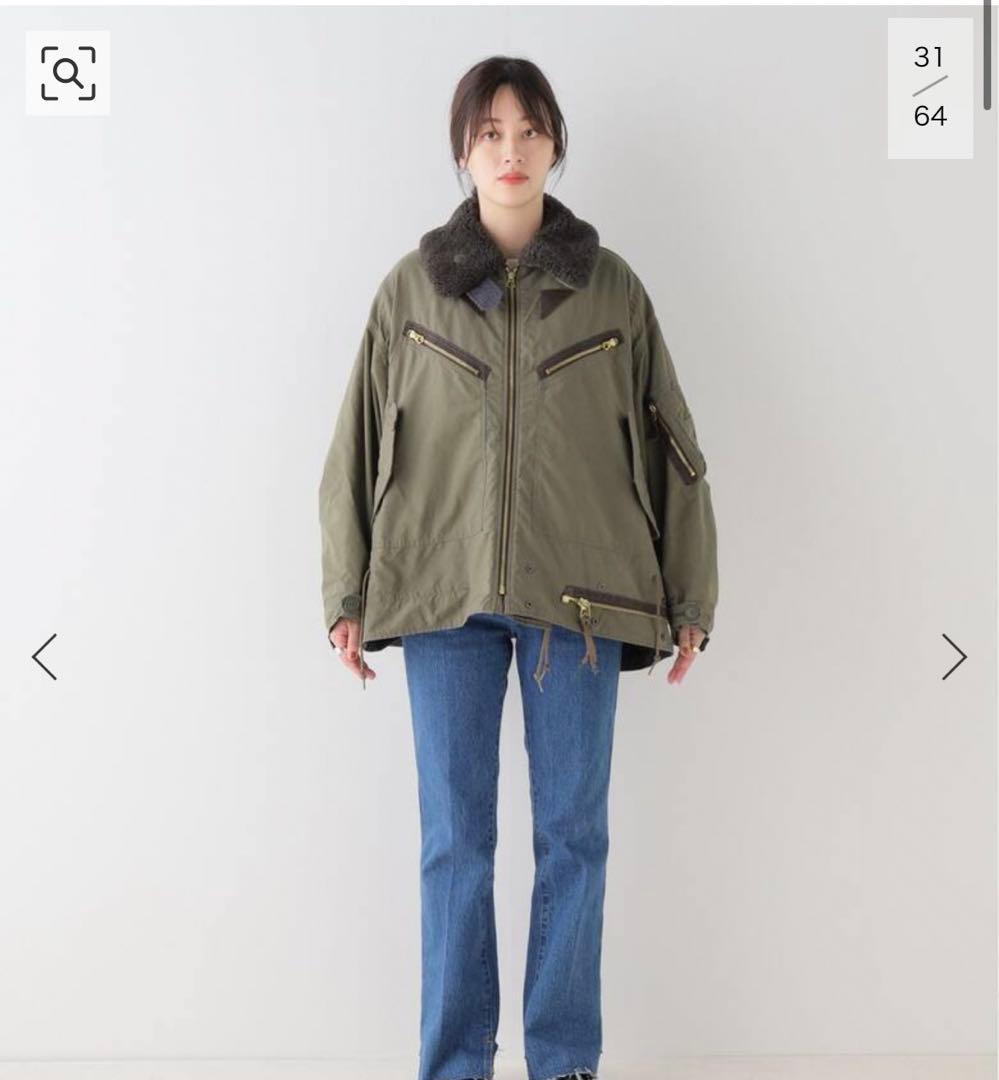Tap the magnifier zoom icon

coord(68,73)
